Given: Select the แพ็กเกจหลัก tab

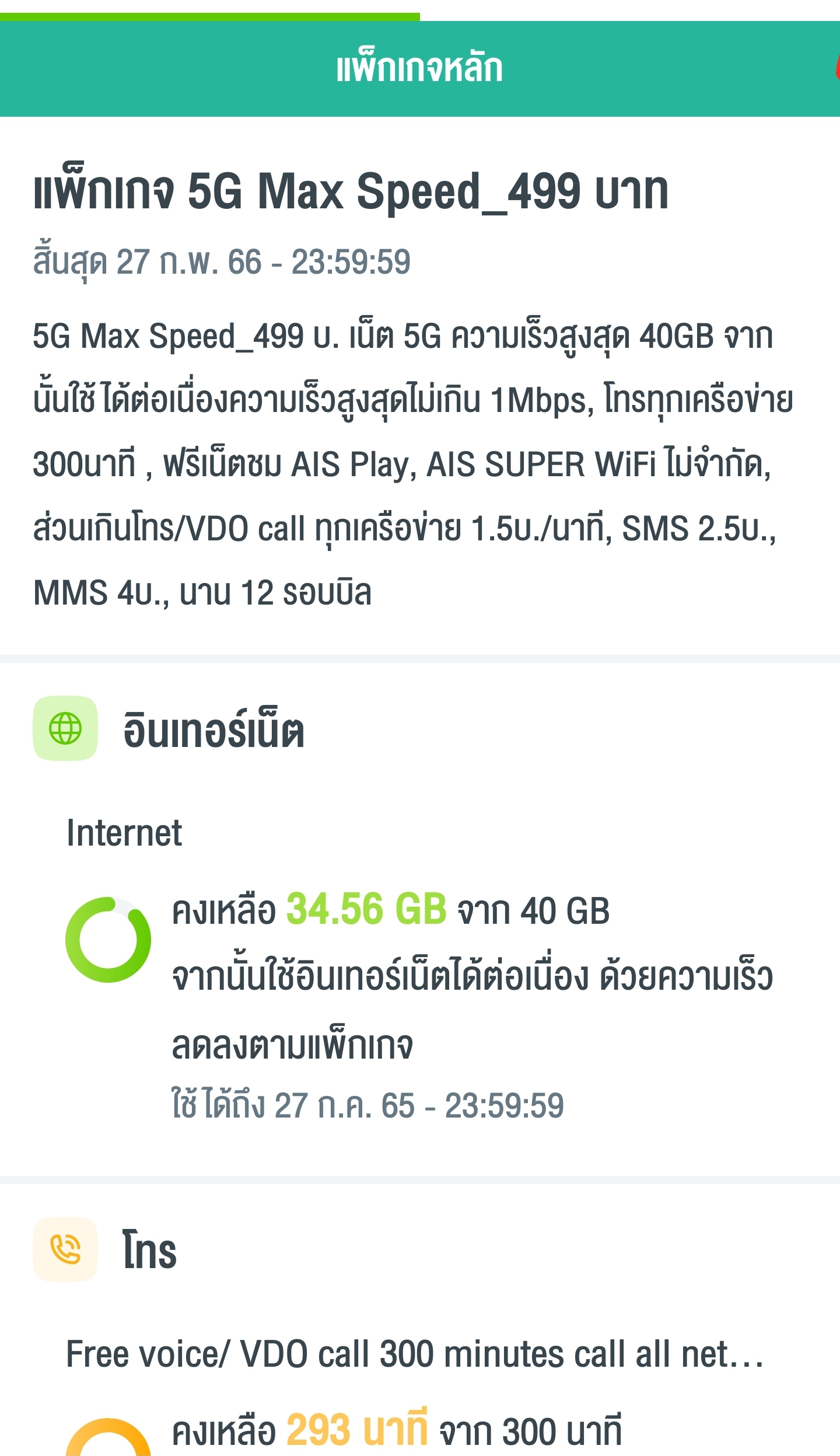Looking at the screenshot, I should pyautogui.click(x=419, y=68).
